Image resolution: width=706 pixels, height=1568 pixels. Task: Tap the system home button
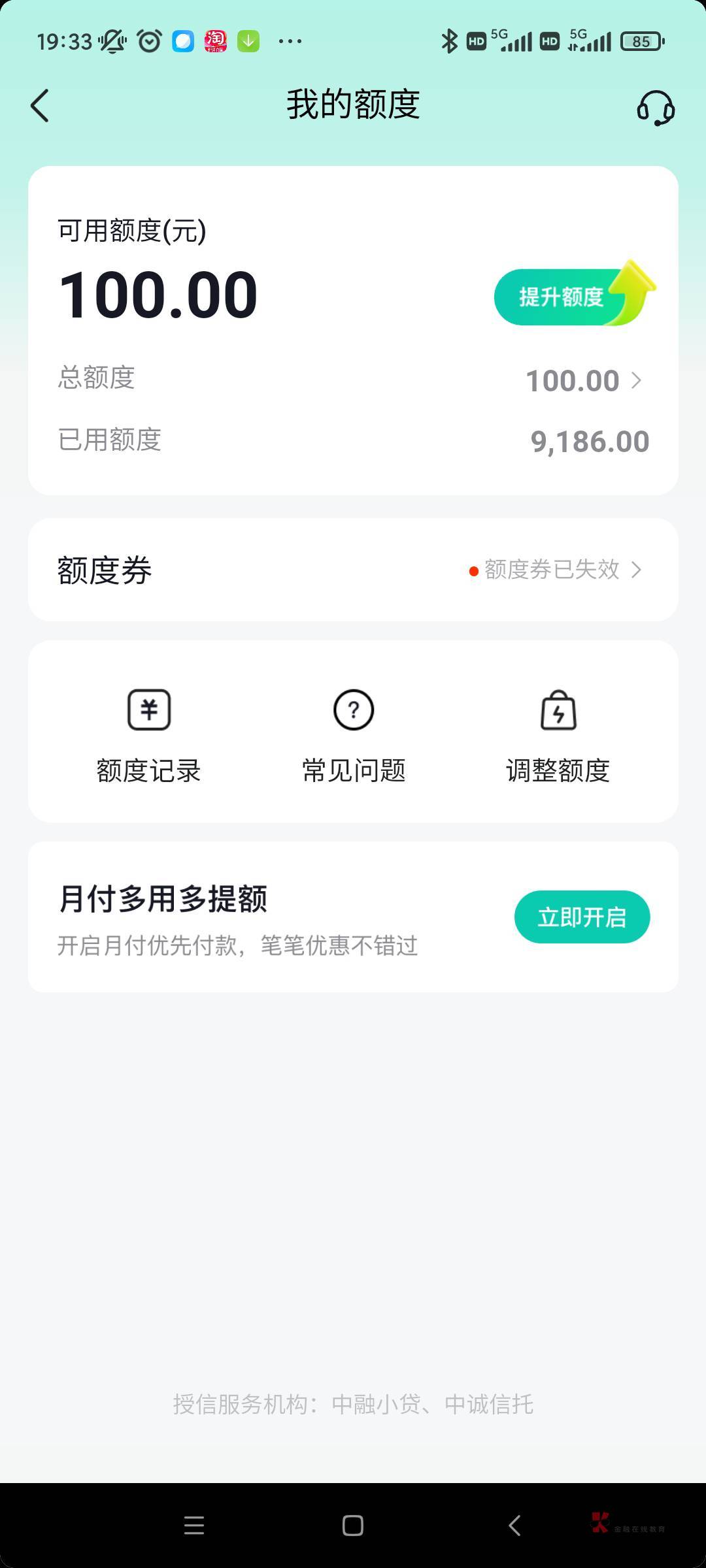tap(353, 1526)
